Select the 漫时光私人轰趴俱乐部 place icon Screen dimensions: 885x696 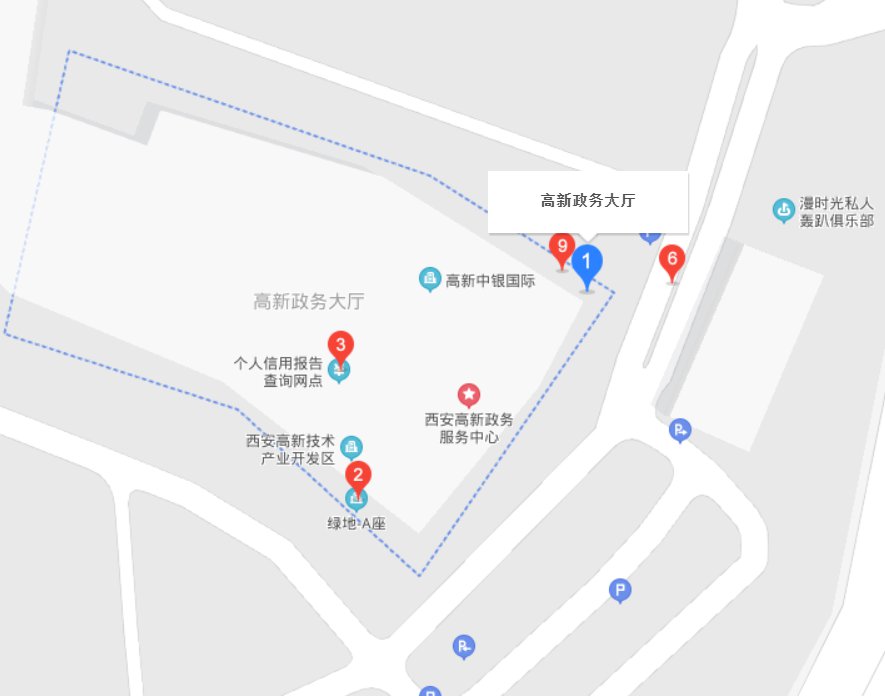tap(784, 210)
